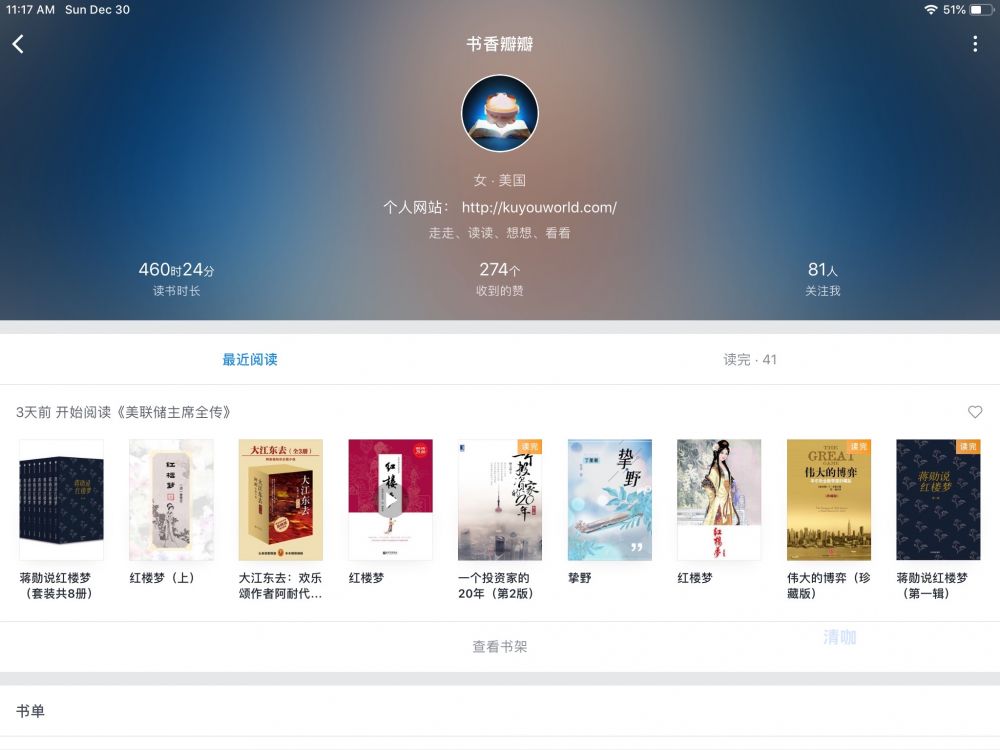This screenshot has width=1000, height=750.
Task: Open 伟大的博弈（珍藏版）book
Action: tap(829, 500)
